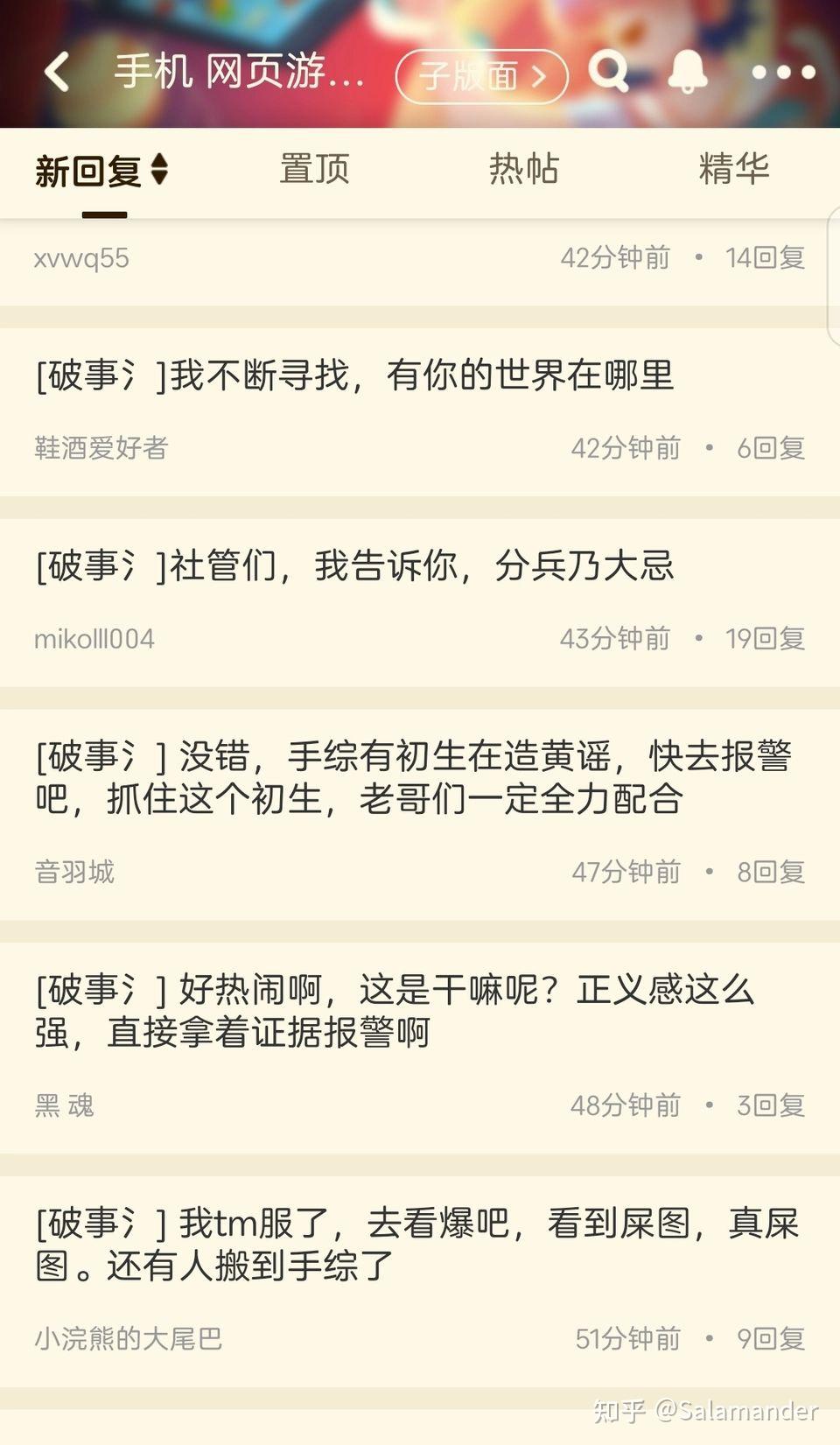
Task: Change sort order via 新回复 tab
Action: pyautogui.click(x=102, y=171)
